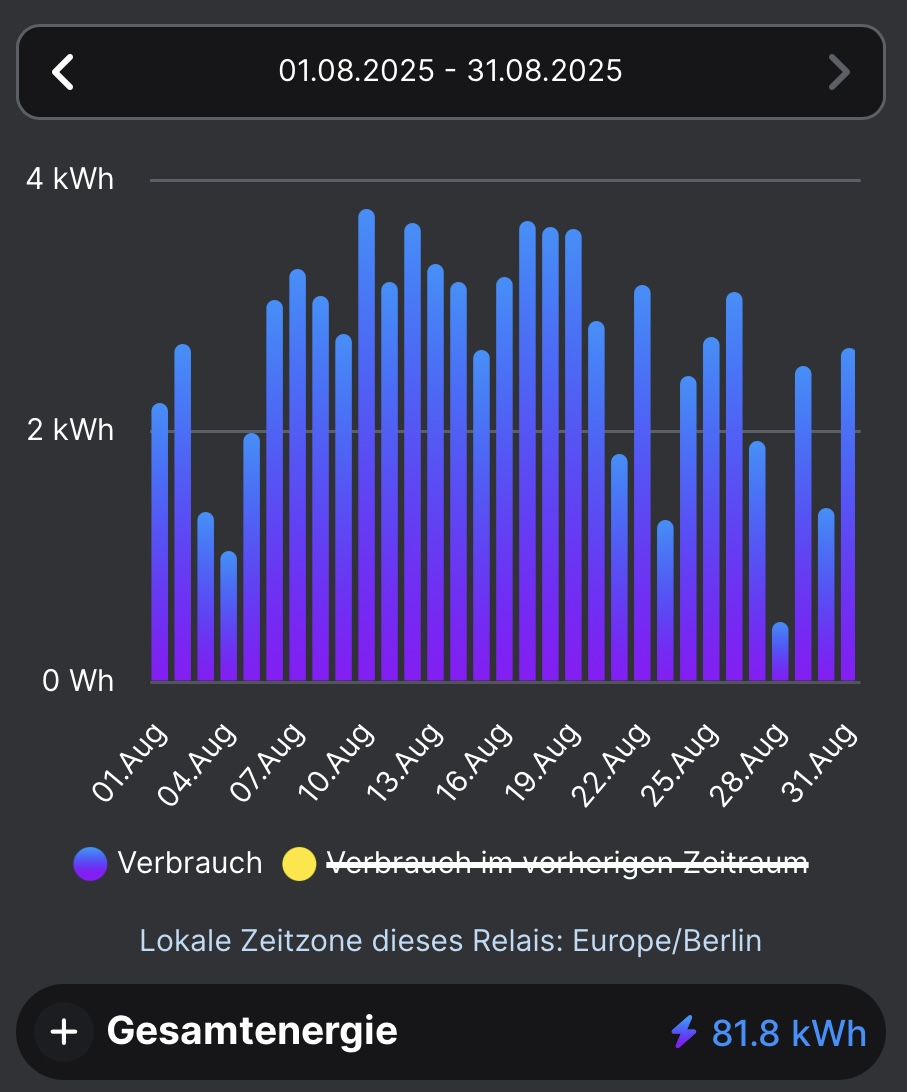This screenshot has width=907, height=1092.
Task: Open the 01.08.2025 - 31.08.2025 date range picker
Action: (x=450, y=72)
